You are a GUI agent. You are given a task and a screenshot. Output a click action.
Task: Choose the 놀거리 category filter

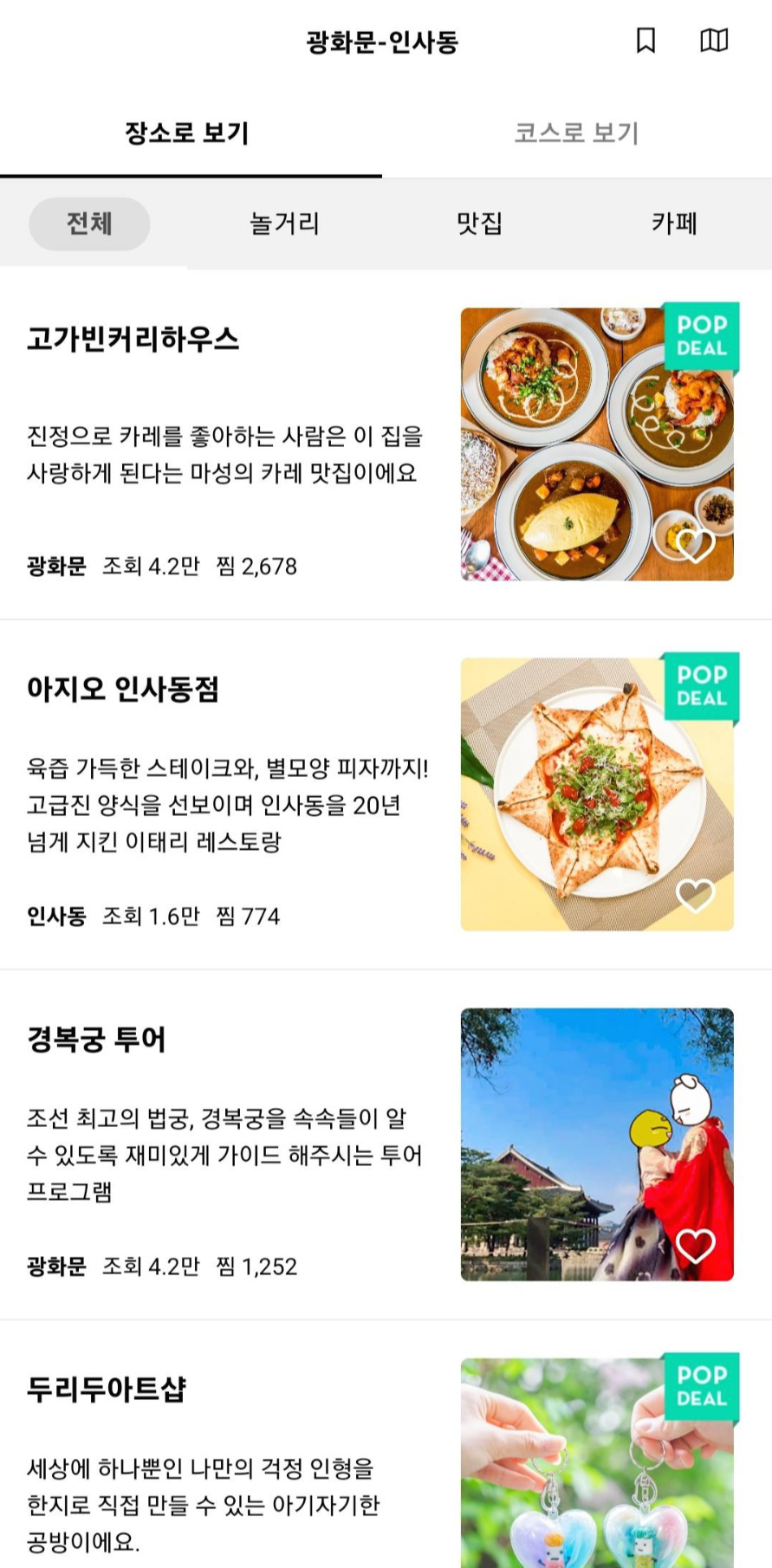tap(285, 224)
